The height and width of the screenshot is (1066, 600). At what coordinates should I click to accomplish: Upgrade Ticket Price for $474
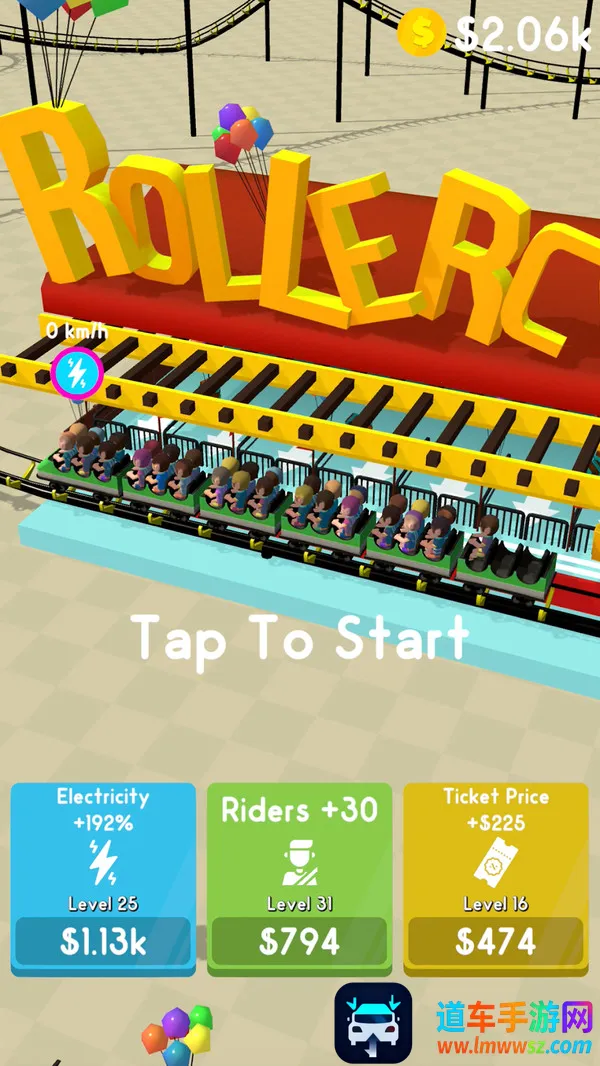[x=495, y=941]
